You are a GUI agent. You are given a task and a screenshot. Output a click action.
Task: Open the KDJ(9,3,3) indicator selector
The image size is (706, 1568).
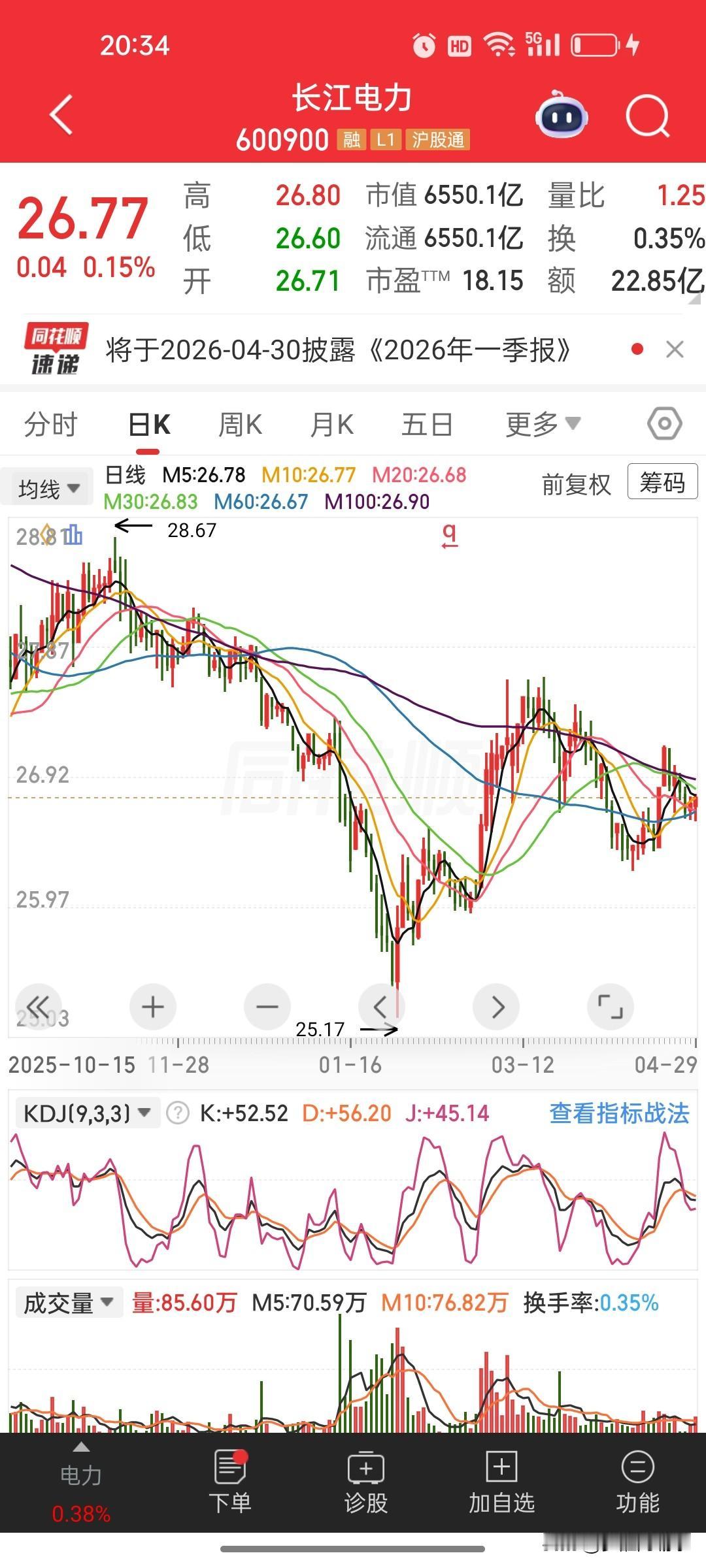pos(86,1112)
